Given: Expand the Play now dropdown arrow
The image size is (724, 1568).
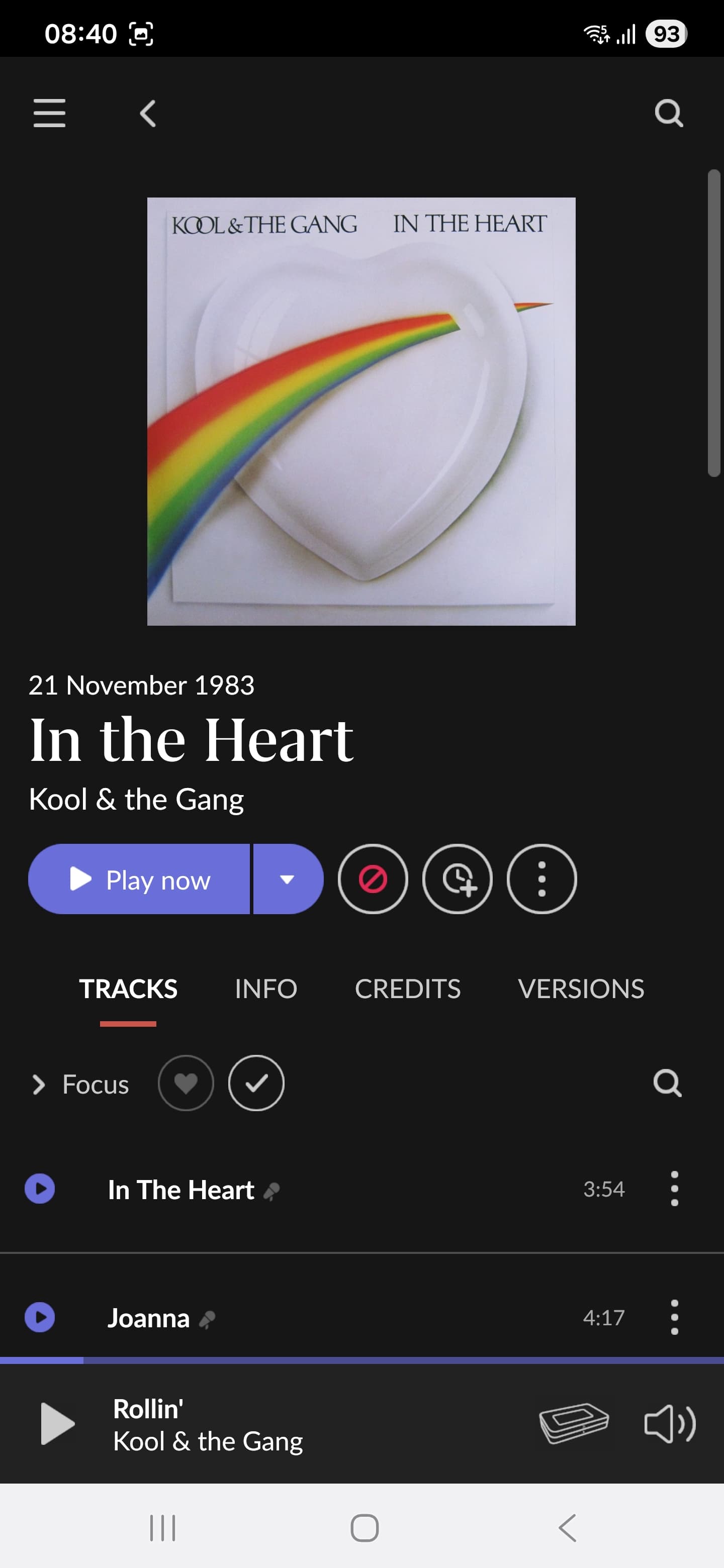Looking at the screenshot, I should (x=288, y=879).
